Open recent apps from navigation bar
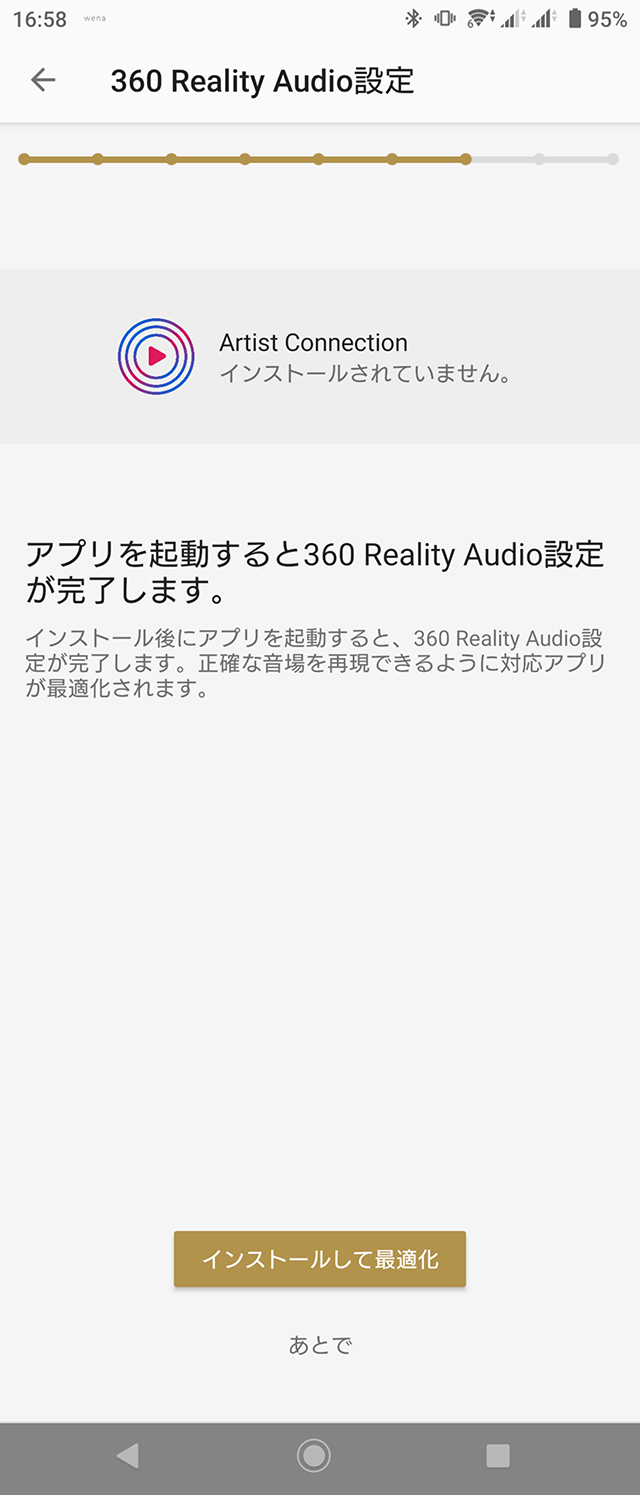This screenshot has width=640, height=1495. coord(497,1455)
